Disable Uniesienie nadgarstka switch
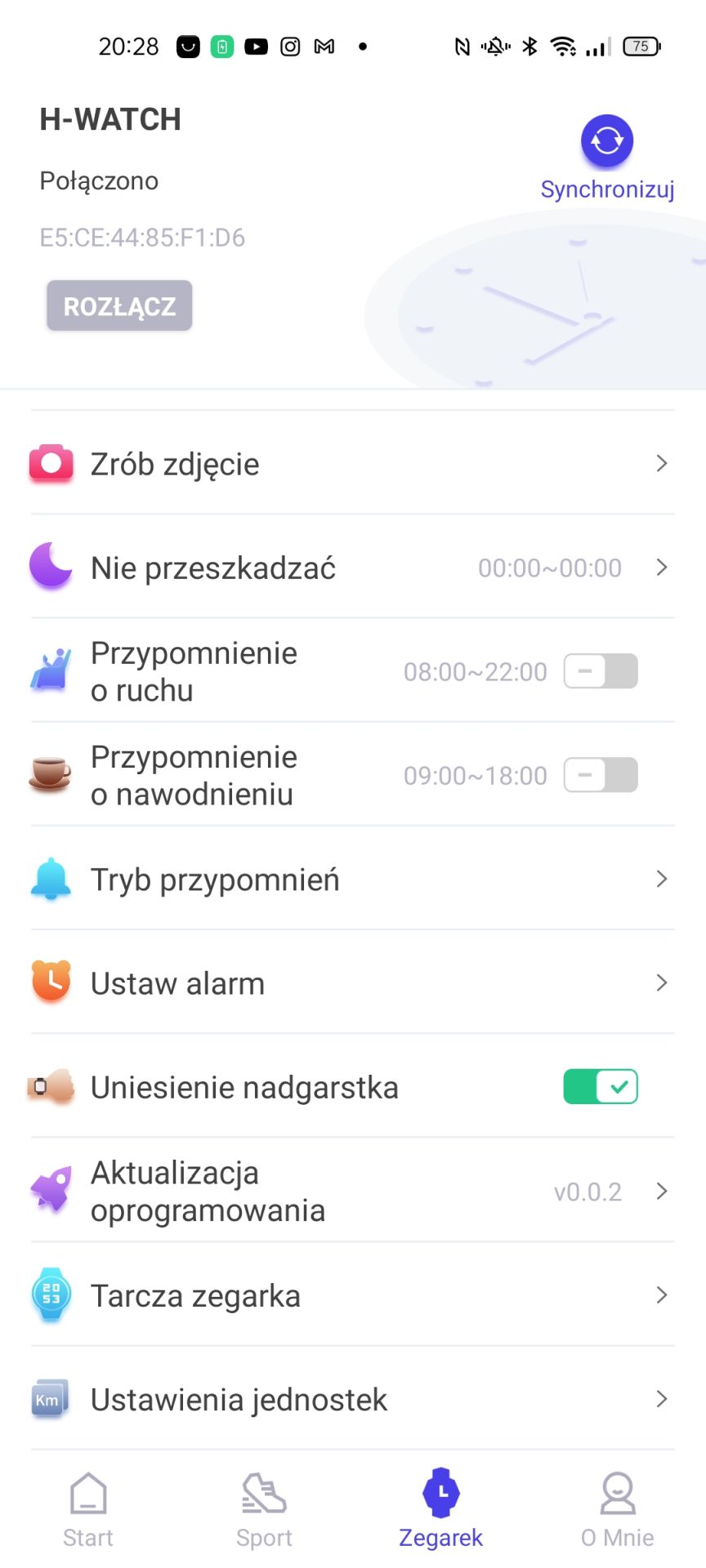The image size is (706, 1568). pyautogui.click(x=601, y=1087)
